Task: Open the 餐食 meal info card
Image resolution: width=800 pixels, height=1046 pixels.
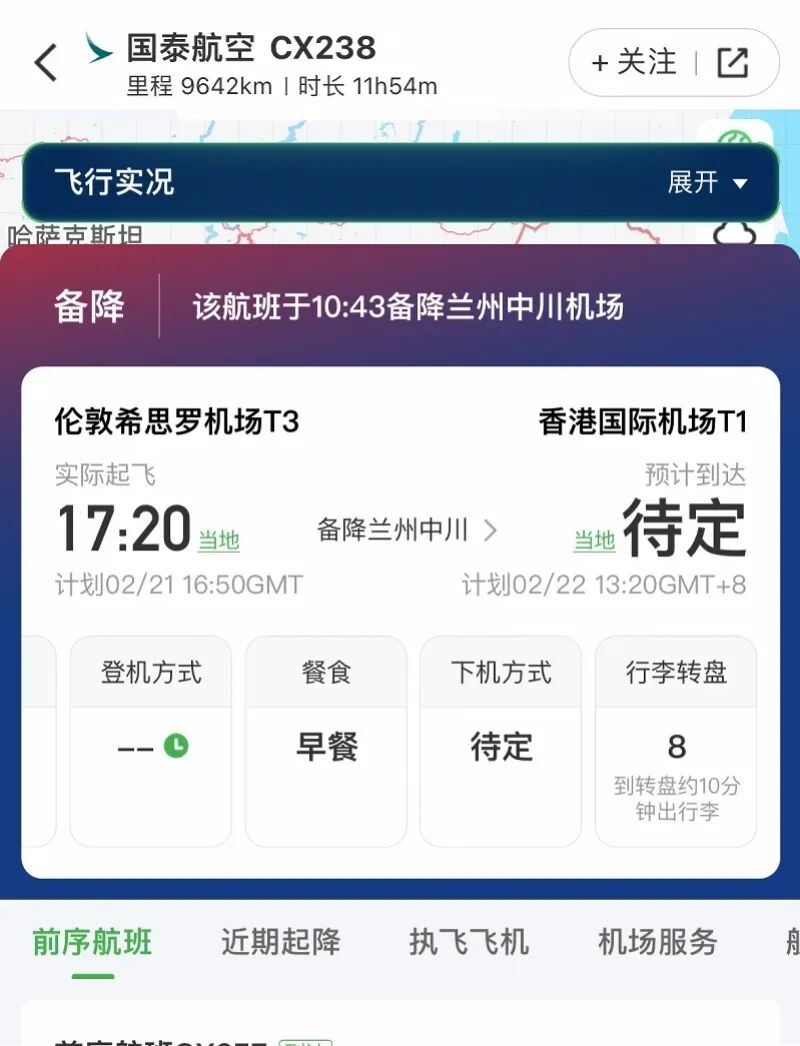Action: 326,741
